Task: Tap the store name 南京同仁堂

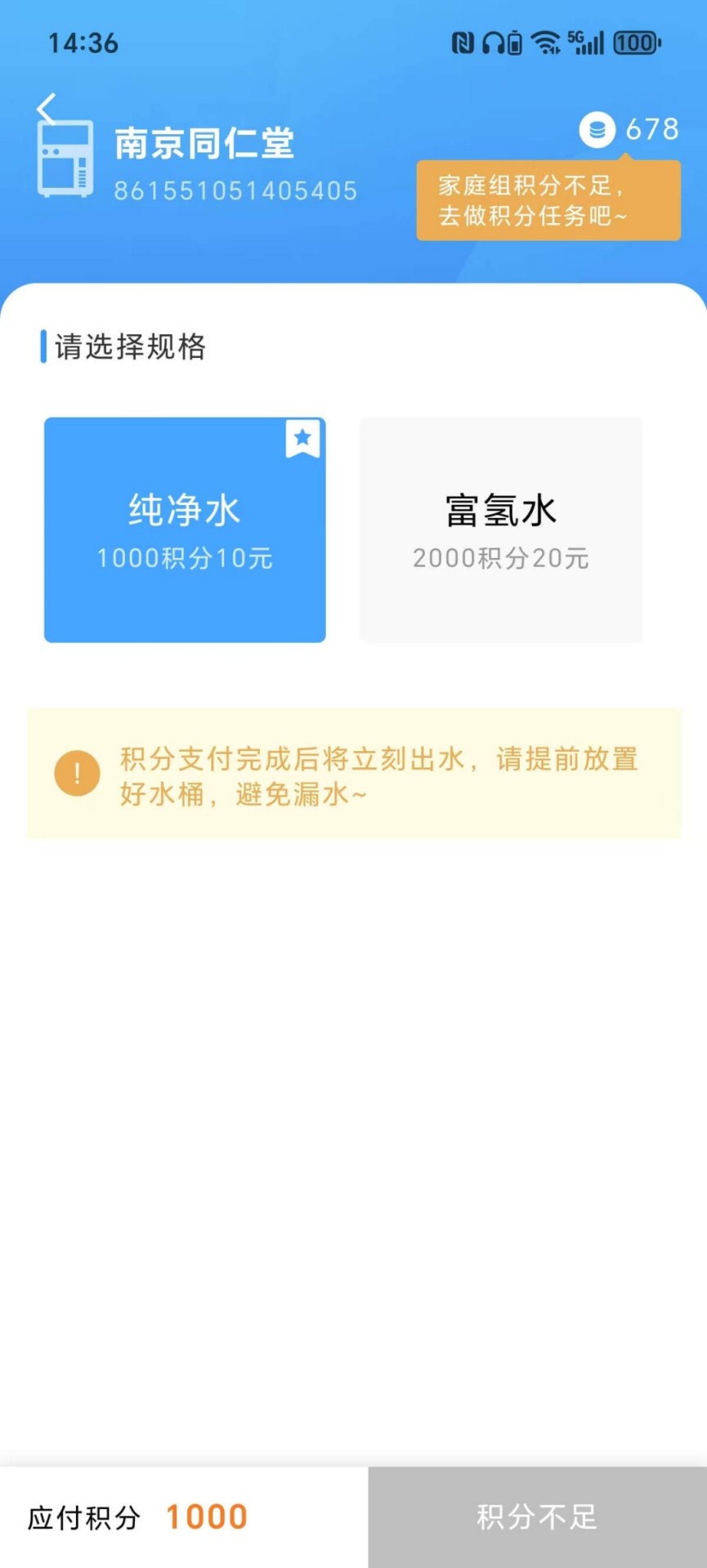Action: coord(204,144)
